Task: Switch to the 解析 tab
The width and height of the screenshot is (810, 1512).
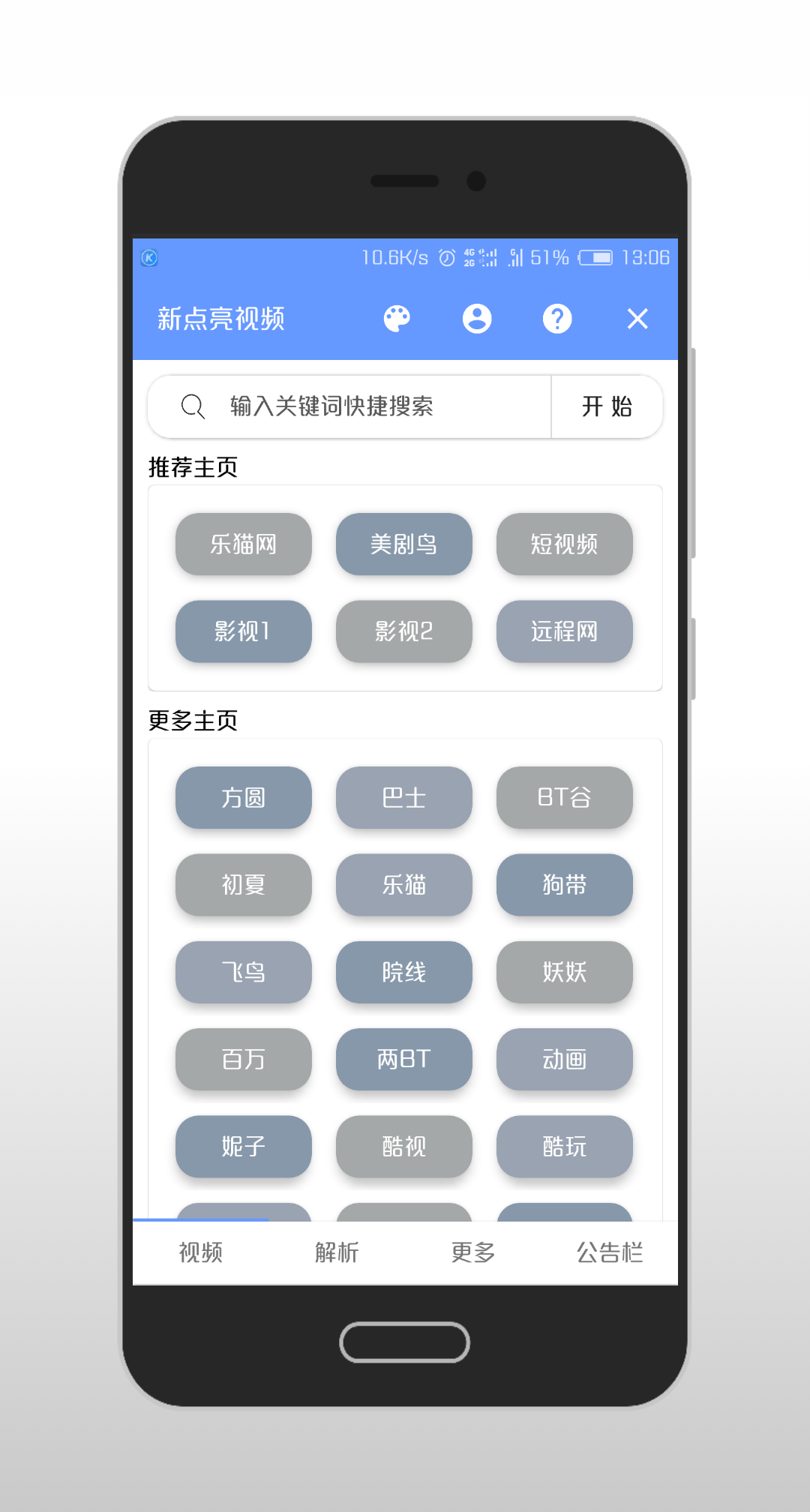Action: (337, 1252)
